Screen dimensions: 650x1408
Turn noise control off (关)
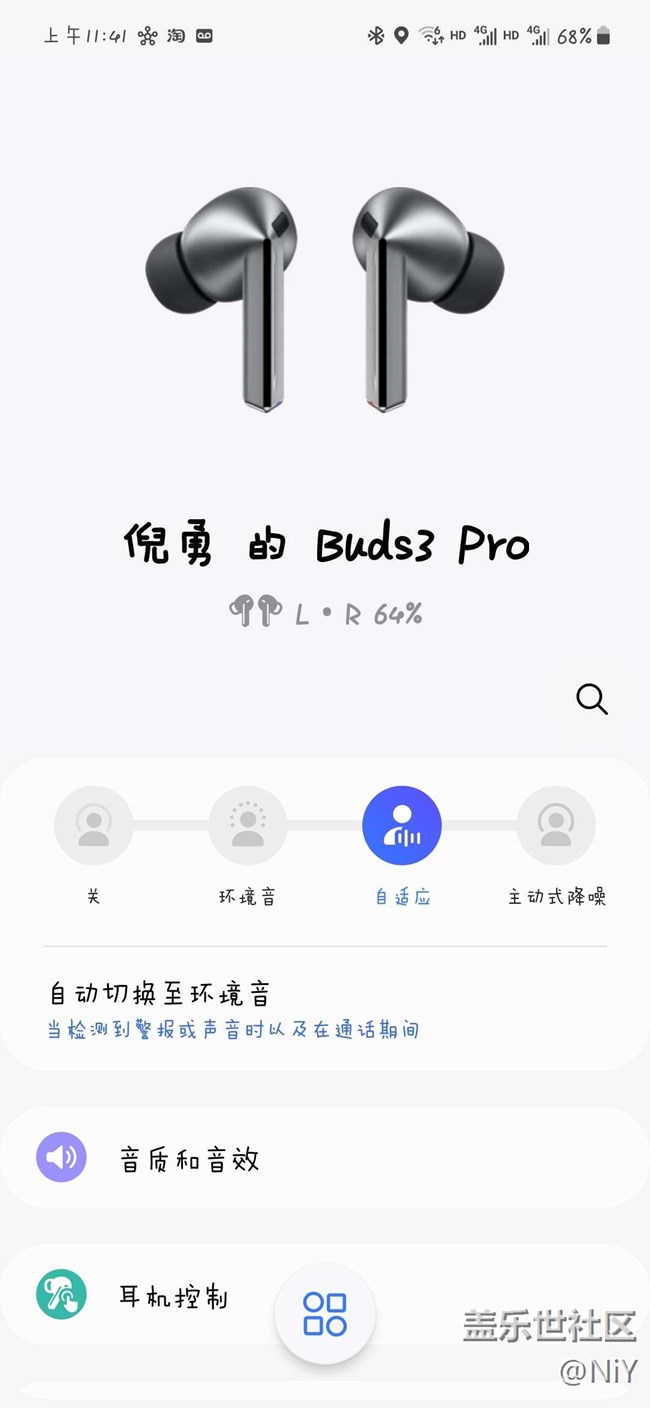point(94,826)
